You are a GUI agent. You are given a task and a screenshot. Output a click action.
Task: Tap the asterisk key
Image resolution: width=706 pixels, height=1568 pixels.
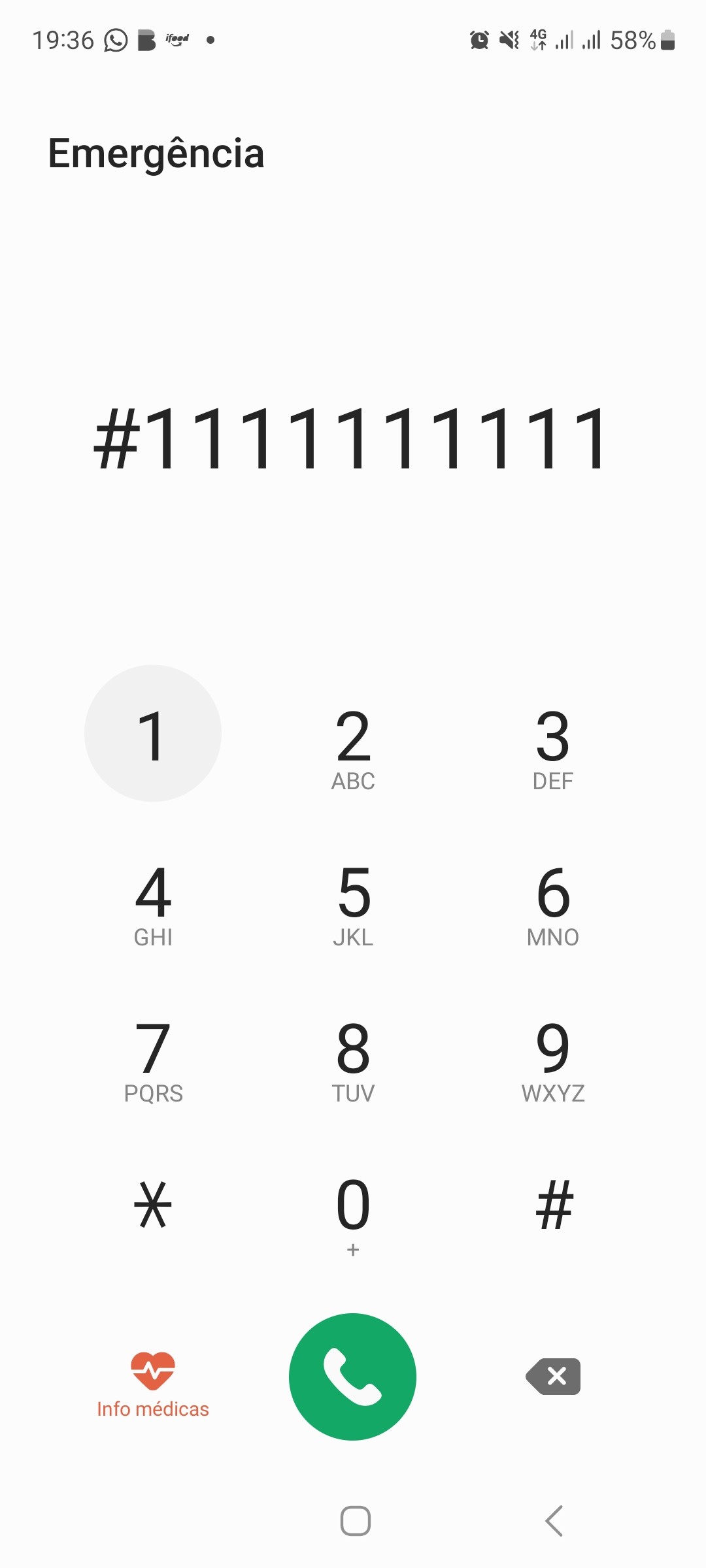[x=153, y=1205]
